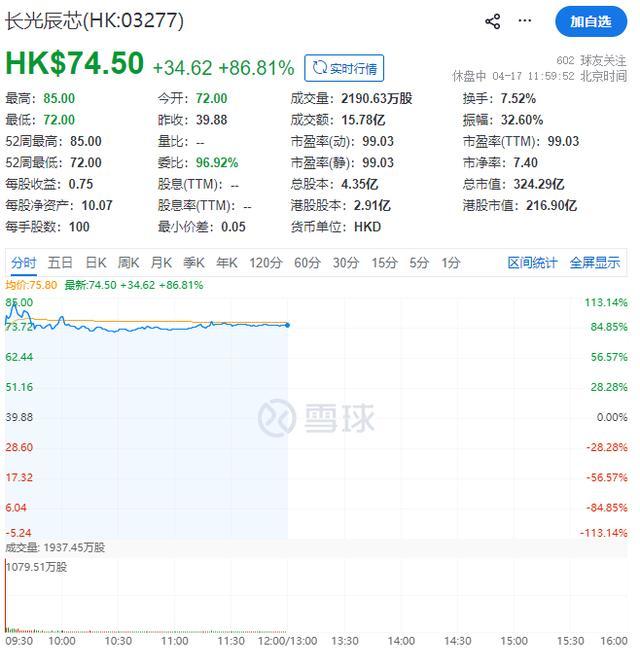Select the 日K chart tab

coord(95,263)
